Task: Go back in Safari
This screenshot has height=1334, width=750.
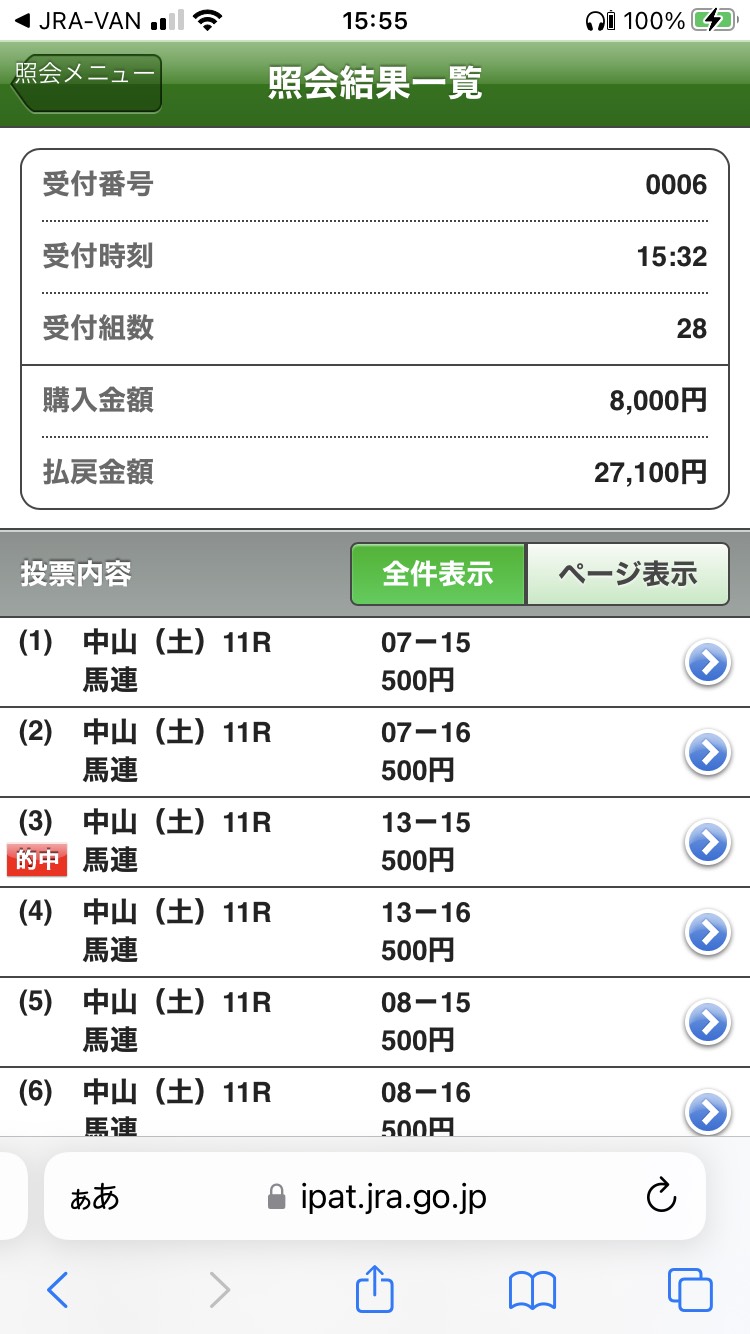Action: point(58,1290)
